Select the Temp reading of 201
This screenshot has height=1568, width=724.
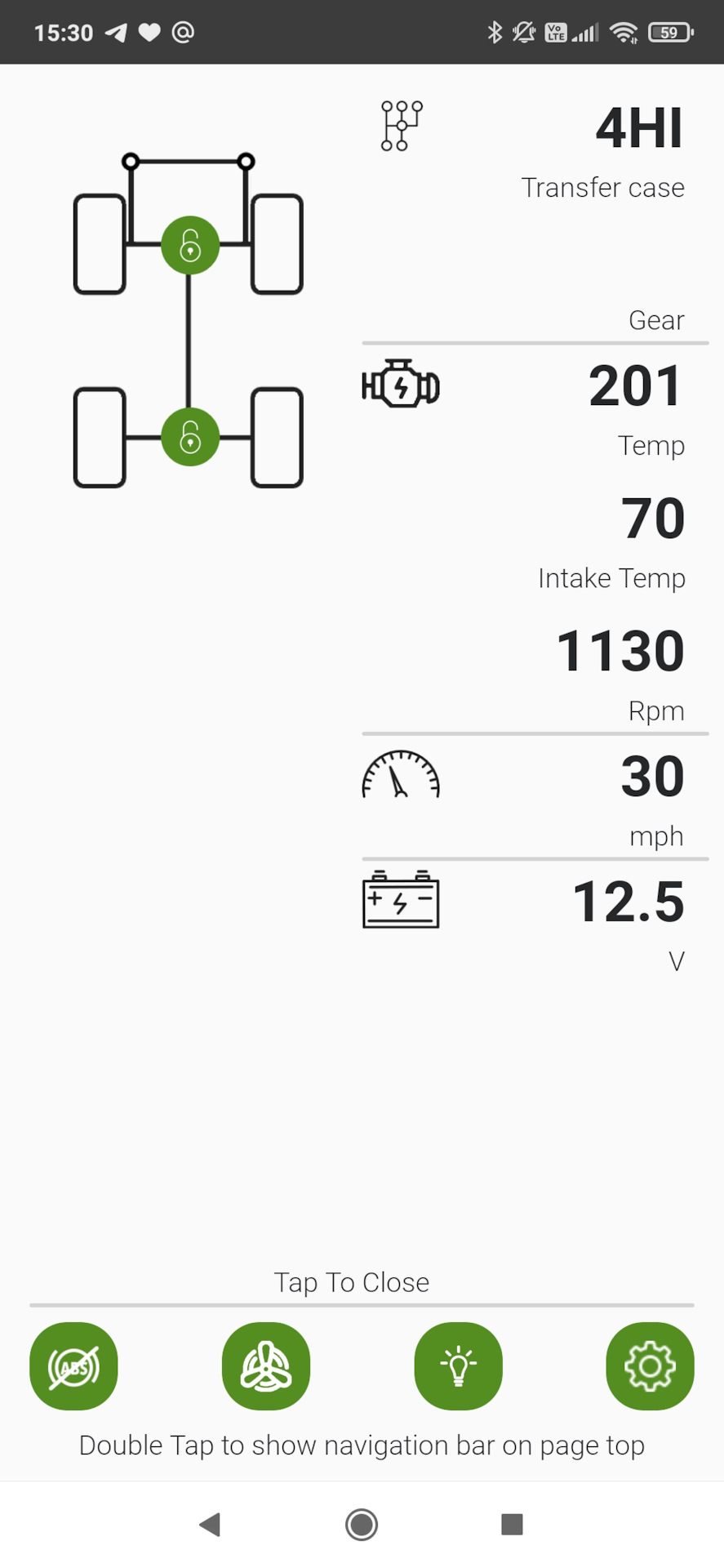[x=635, y=385]
